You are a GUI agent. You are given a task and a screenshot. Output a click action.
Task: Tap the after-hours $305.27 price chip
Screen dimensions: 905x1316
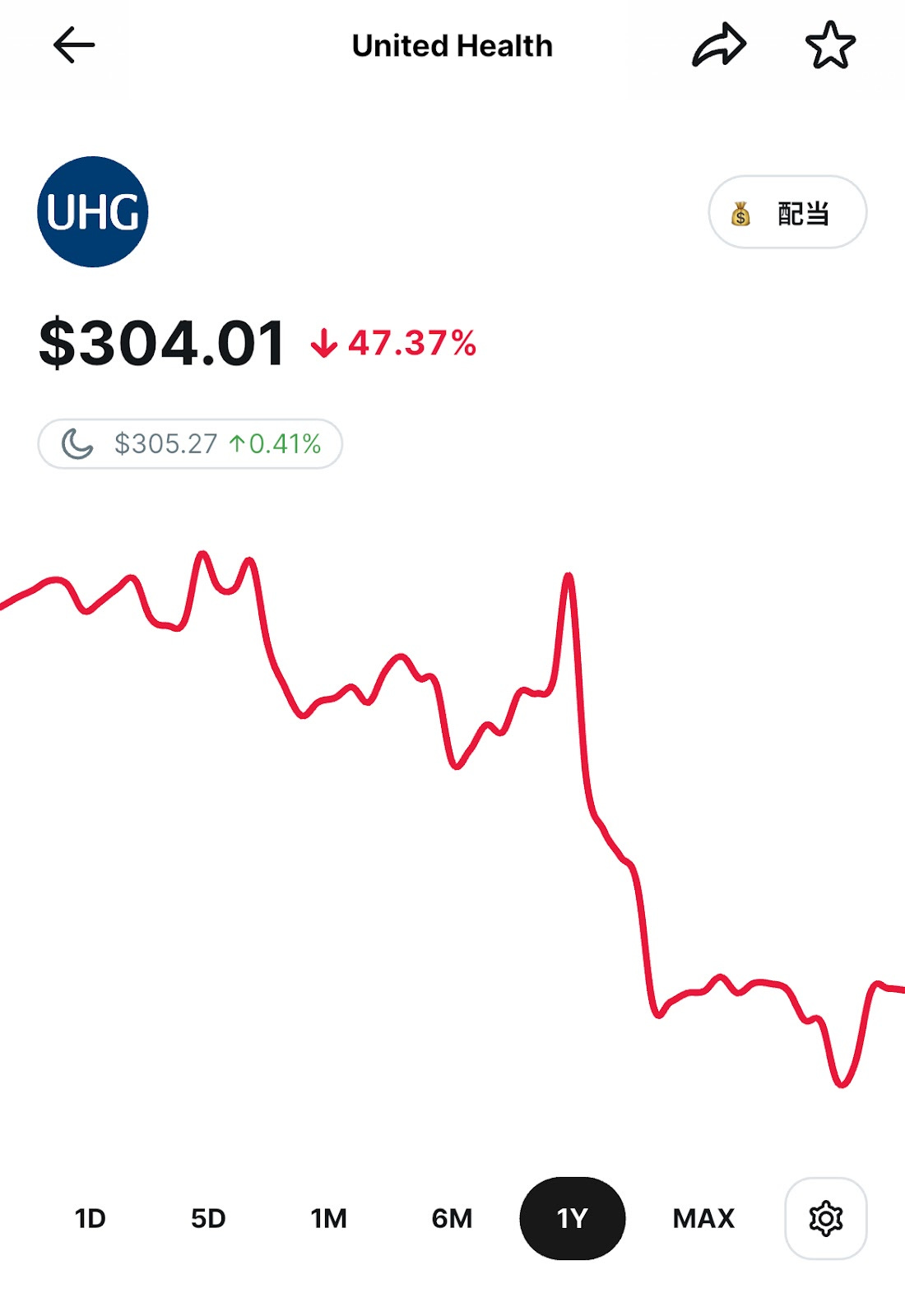[190, 444]
